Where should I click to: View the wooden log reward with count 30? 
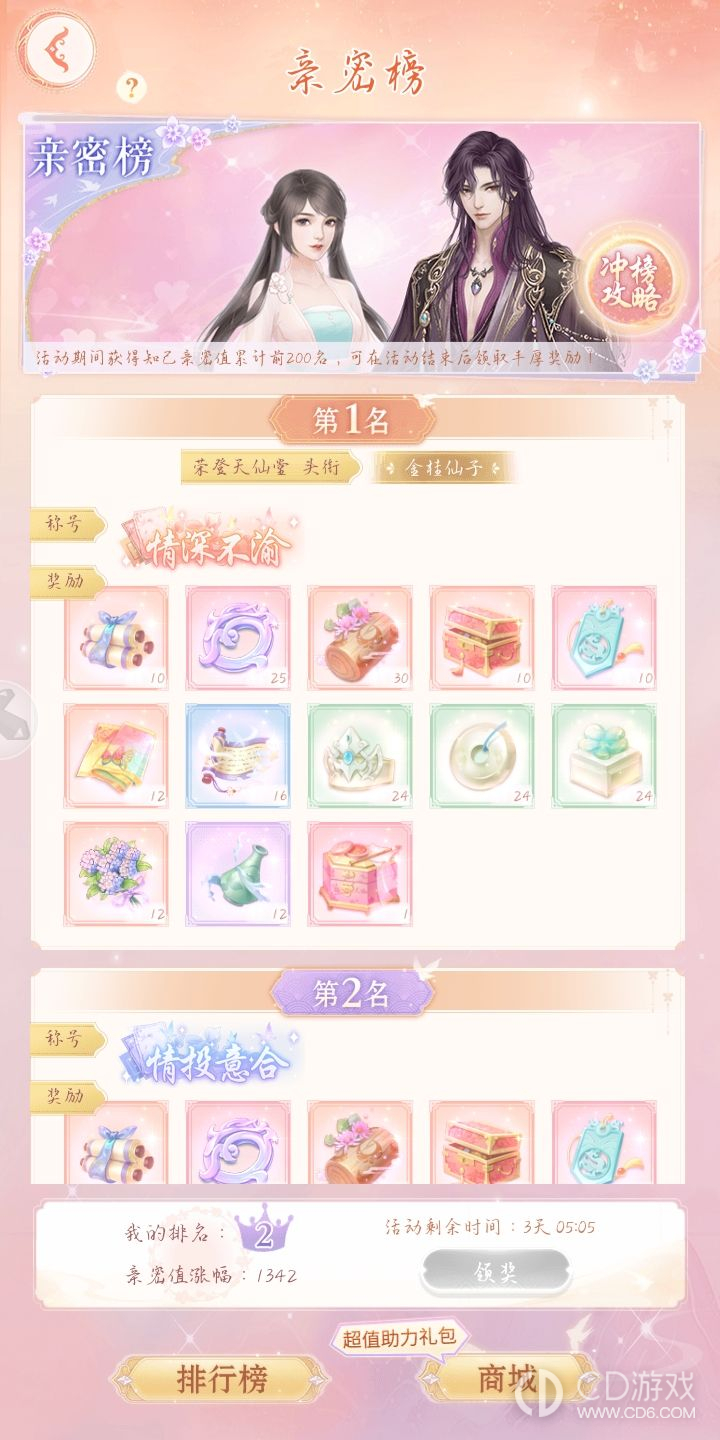click(360, 638)
